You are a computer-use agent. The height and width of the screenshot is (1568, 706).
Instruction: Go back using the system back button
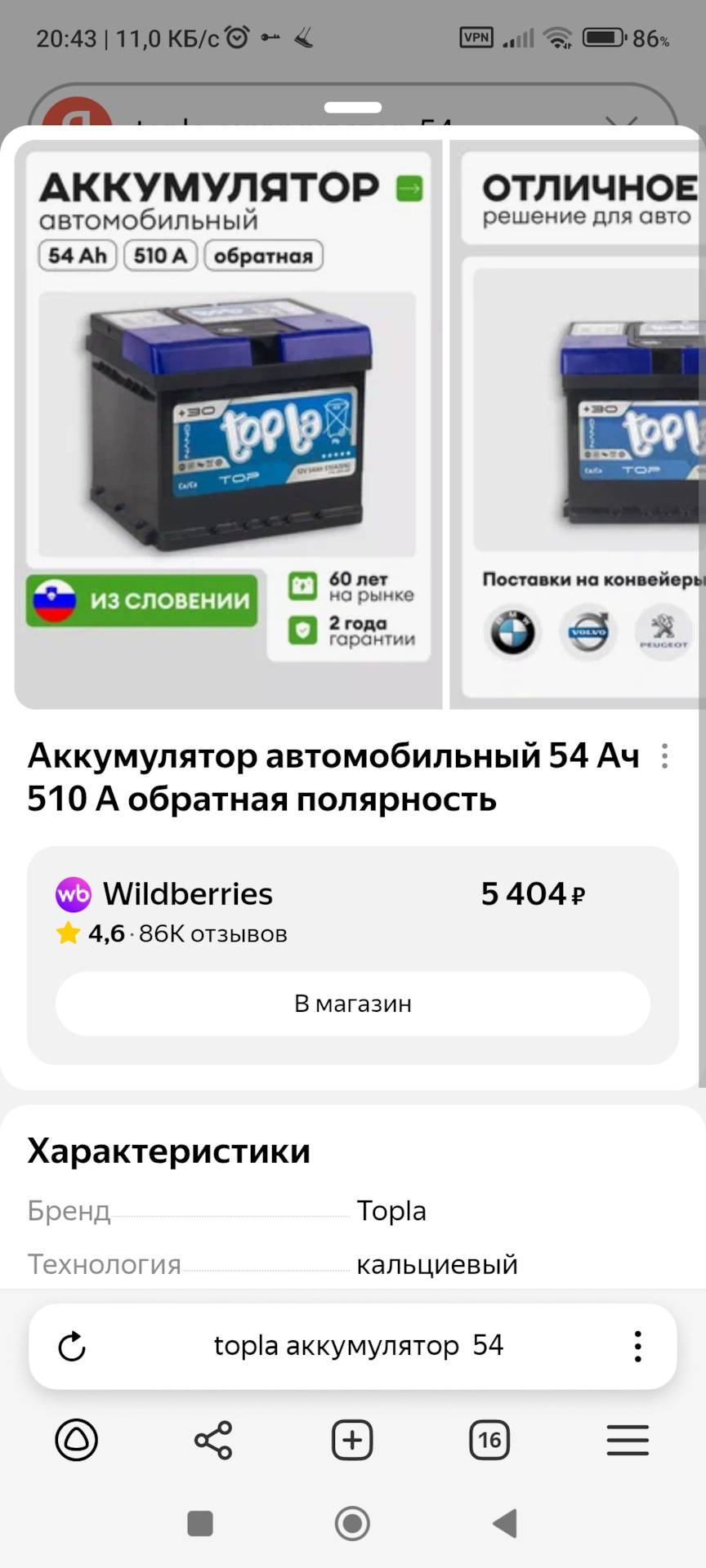point(505,1523)
